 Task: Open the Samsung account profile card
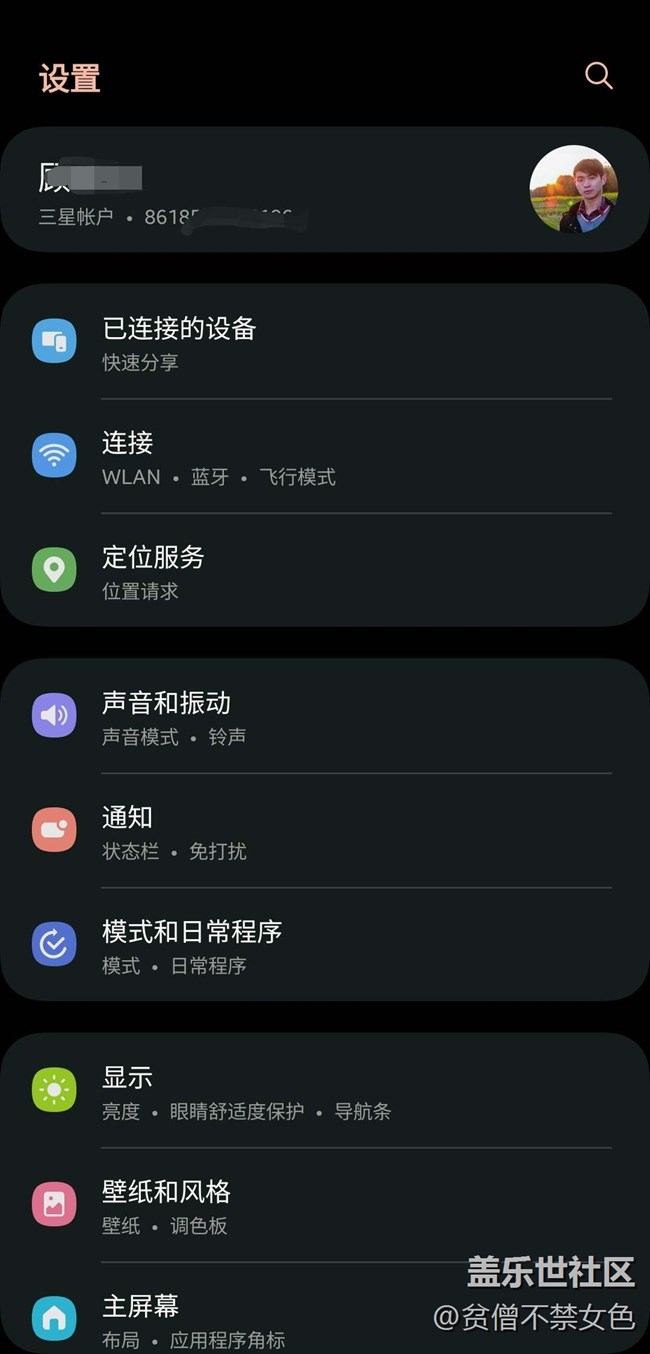tap(324, 190)
